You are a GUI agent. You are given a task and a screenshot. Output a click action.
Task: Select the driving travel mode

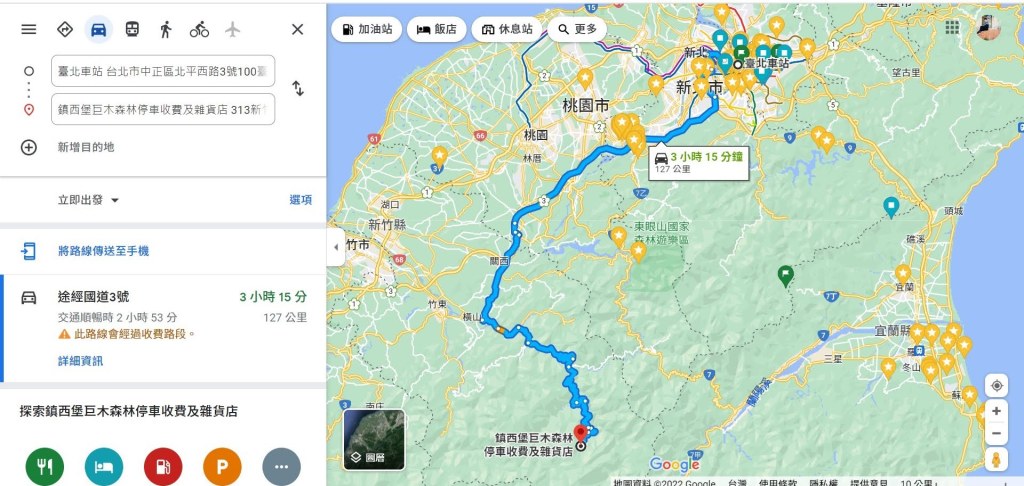point(98,29)
